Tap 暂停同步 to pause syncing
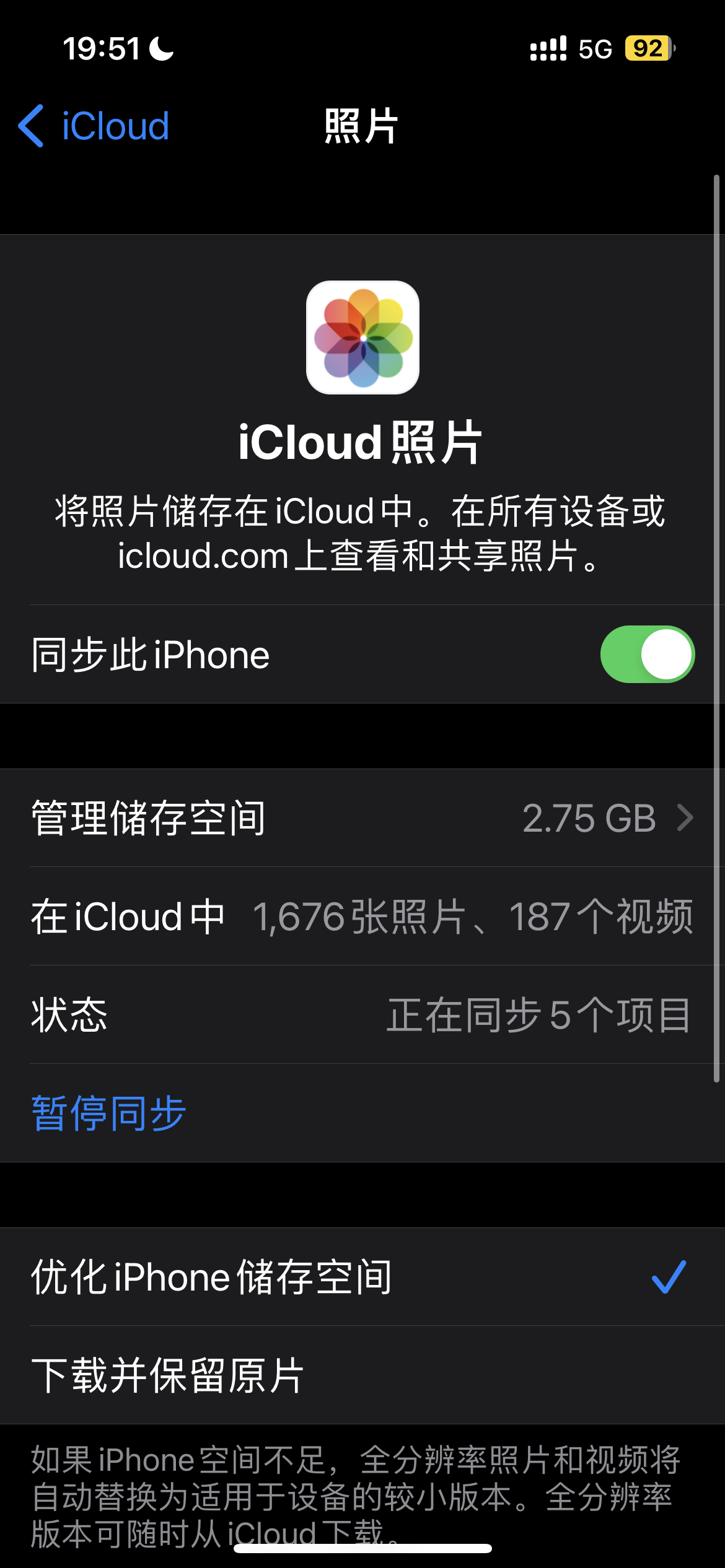 click(x=109, y=1113)
